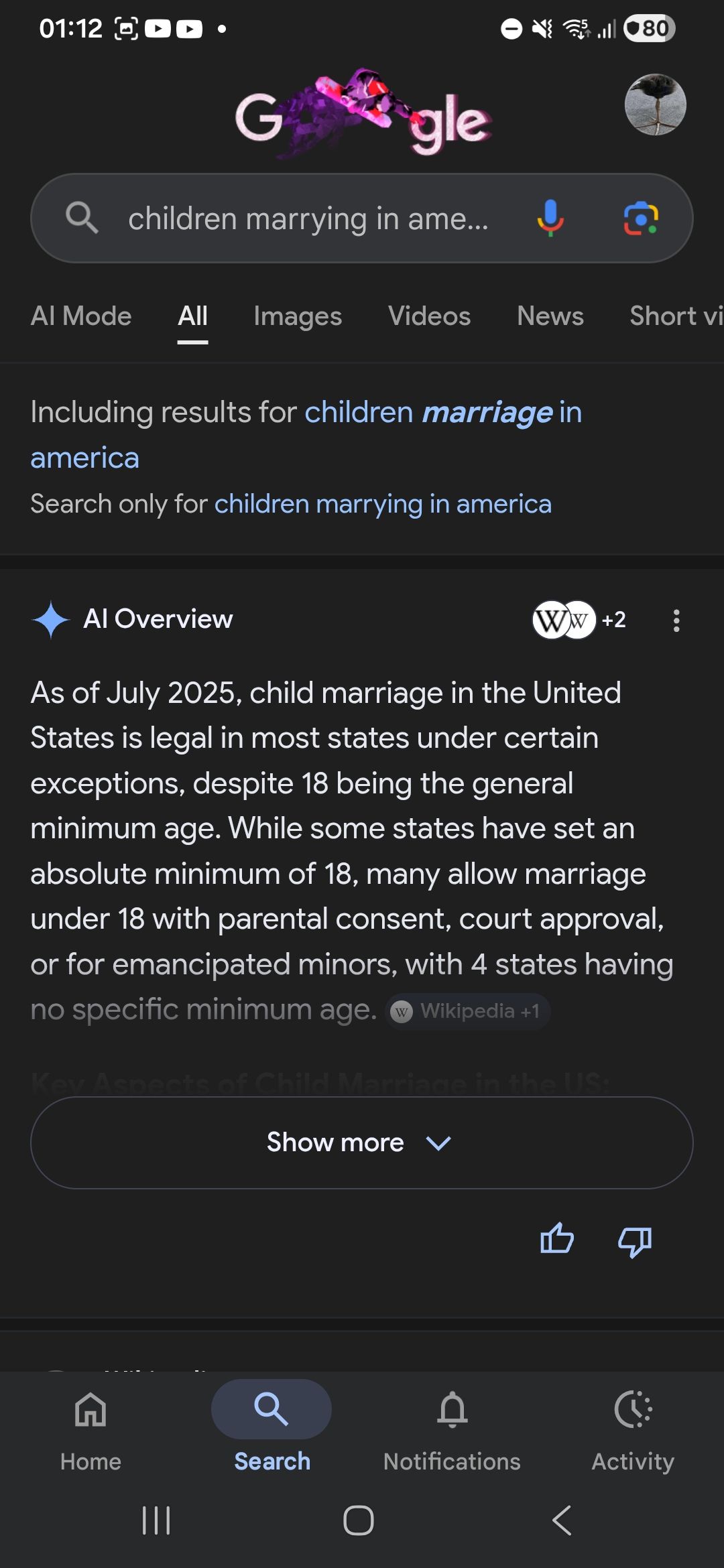Screen dimensions: 724x1568
Task: Open Google Lens camera search
Action: point(641,218)
